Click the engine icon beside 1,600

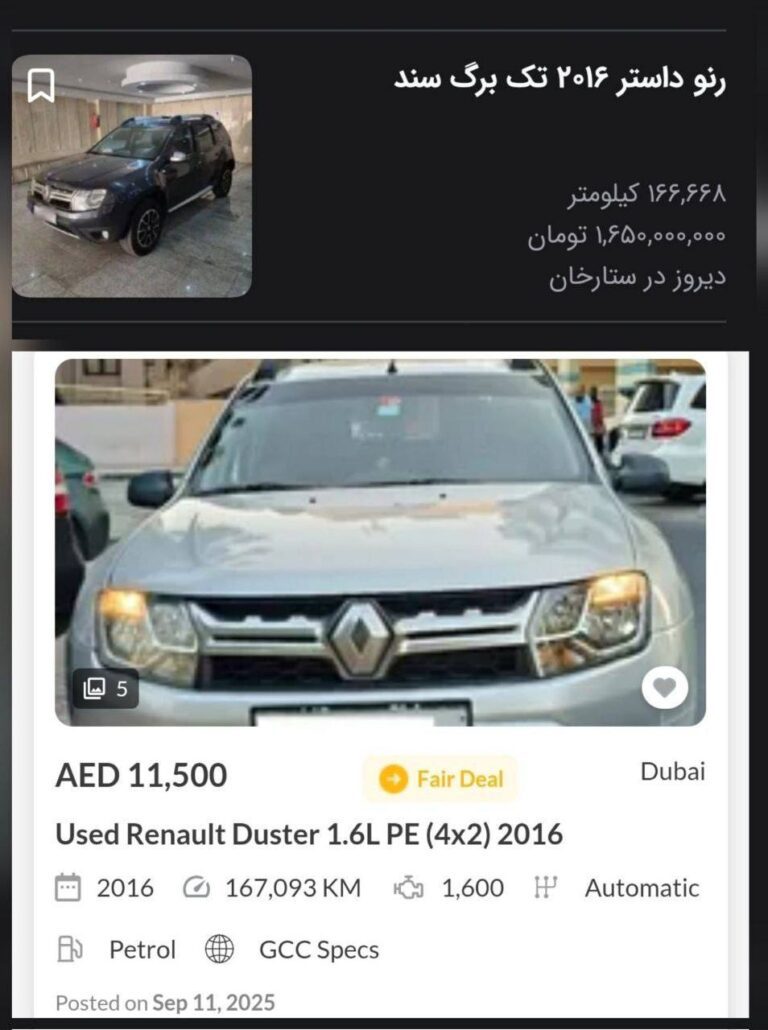pos(407,888)
